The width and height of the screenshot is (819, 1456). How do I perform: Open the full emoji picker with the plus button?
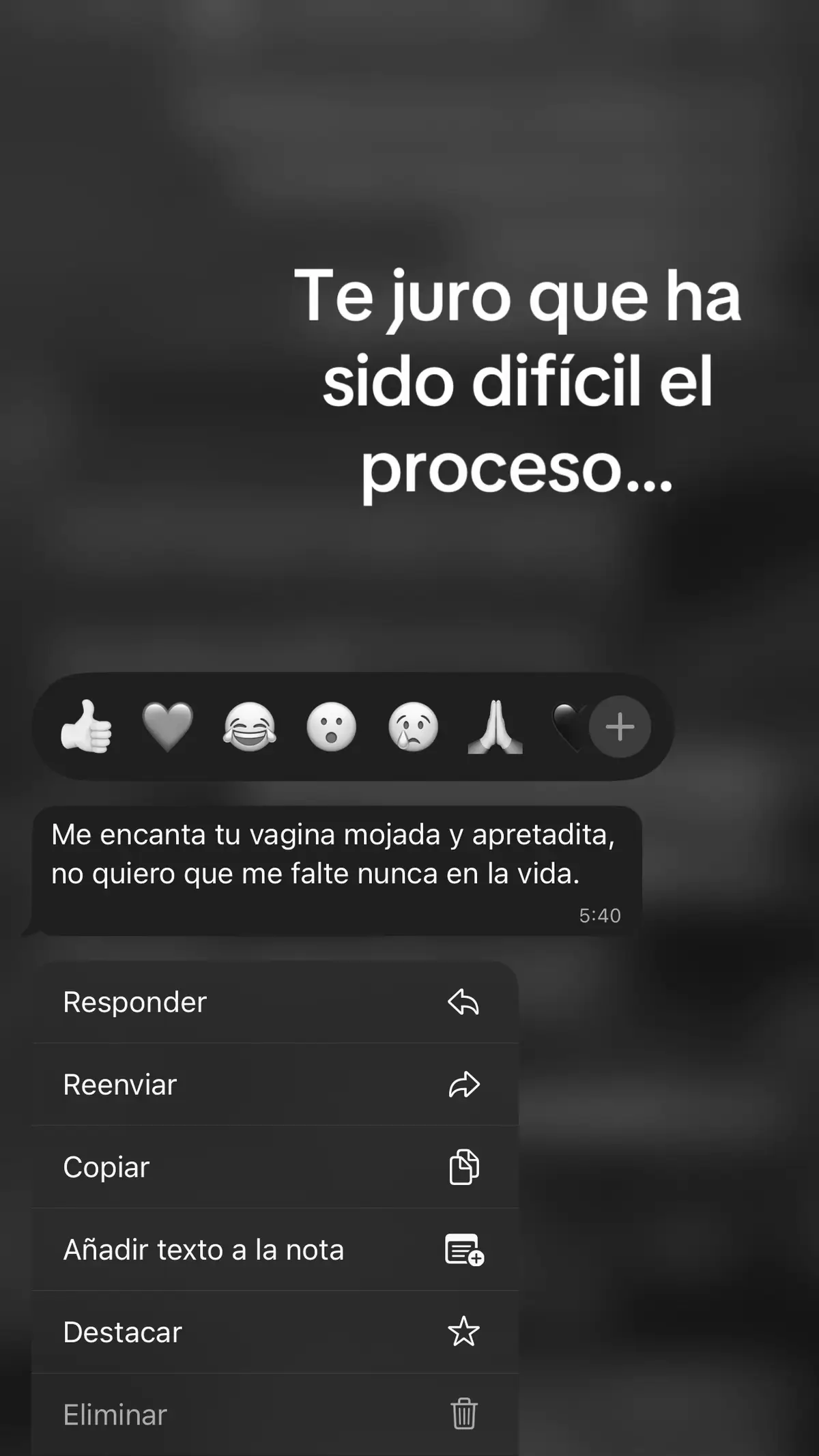pyautogui.click(x=620, y=728)
